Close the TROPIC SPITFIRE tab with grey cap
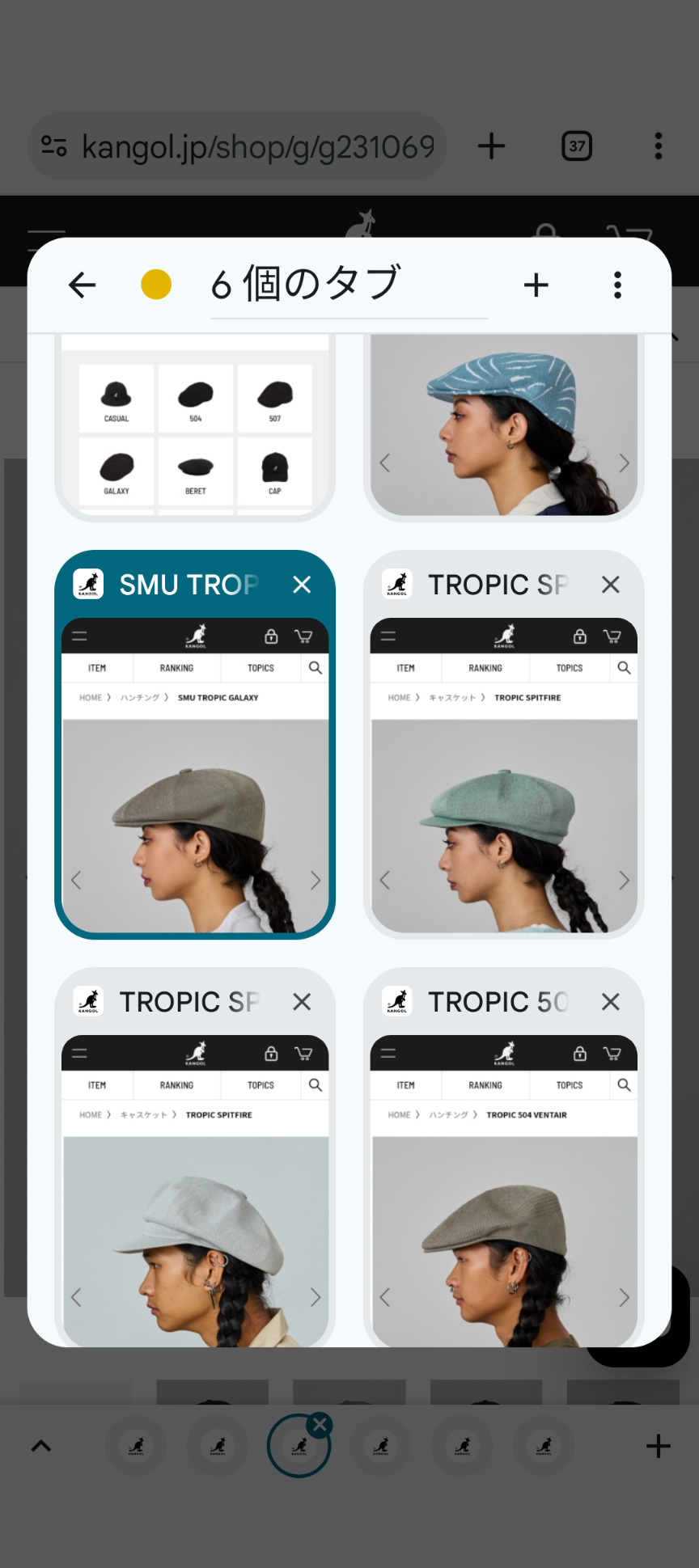Viewport: 699px width, 1568px height. click(302, 1002)
